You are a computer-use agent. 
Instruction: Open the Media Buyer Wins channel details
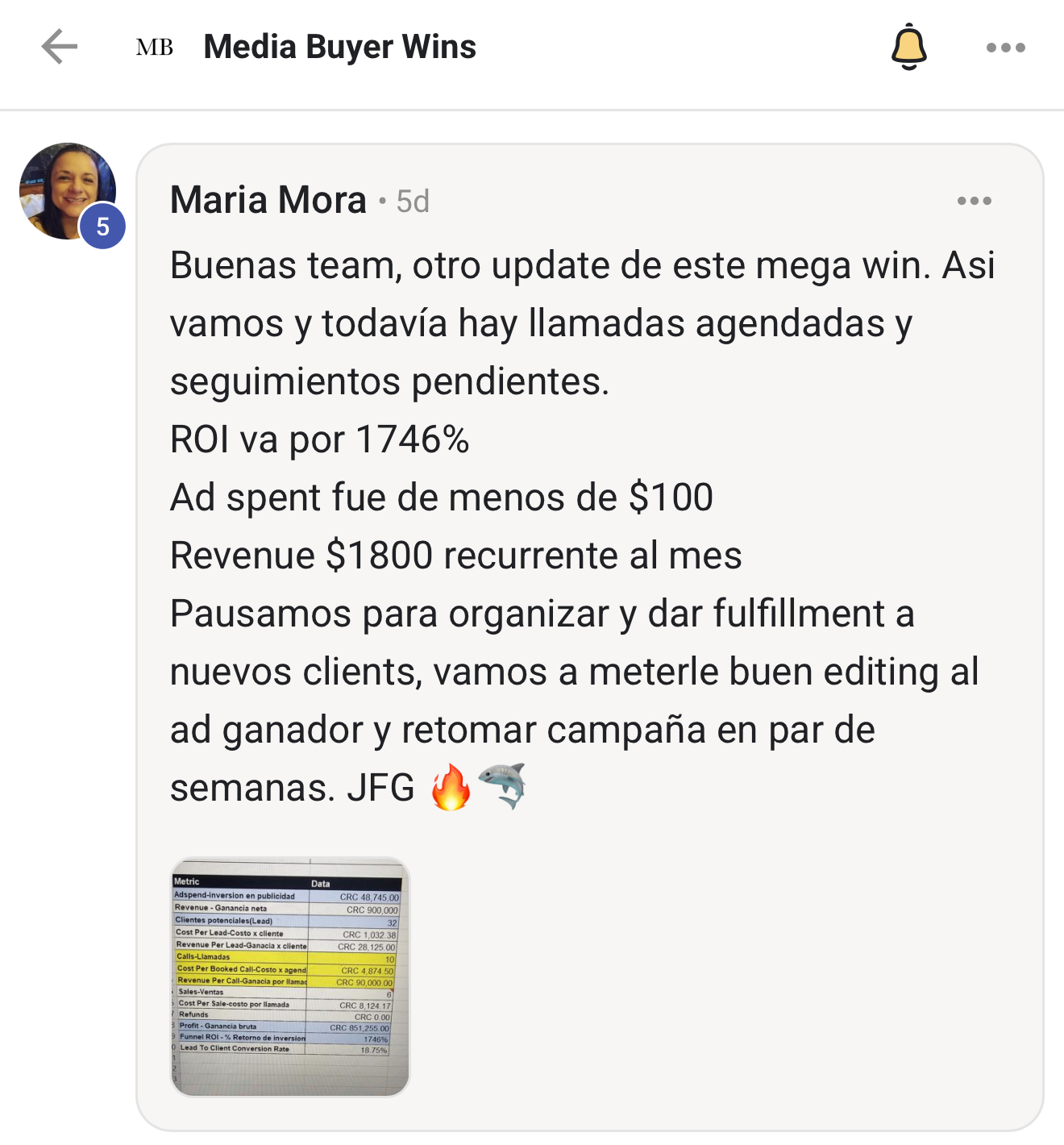(339, 47)
